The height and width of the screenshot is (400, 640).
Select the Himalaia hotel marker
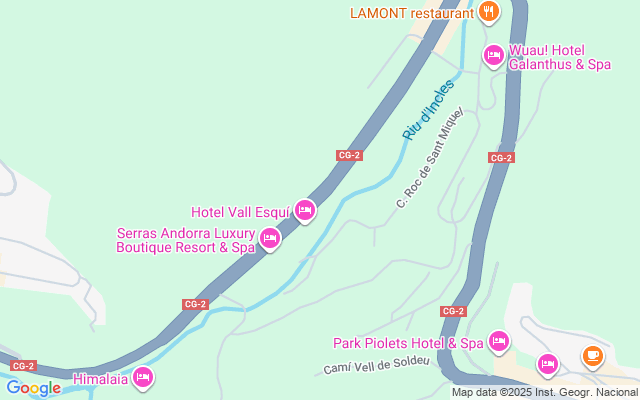[x=143, y=377]
